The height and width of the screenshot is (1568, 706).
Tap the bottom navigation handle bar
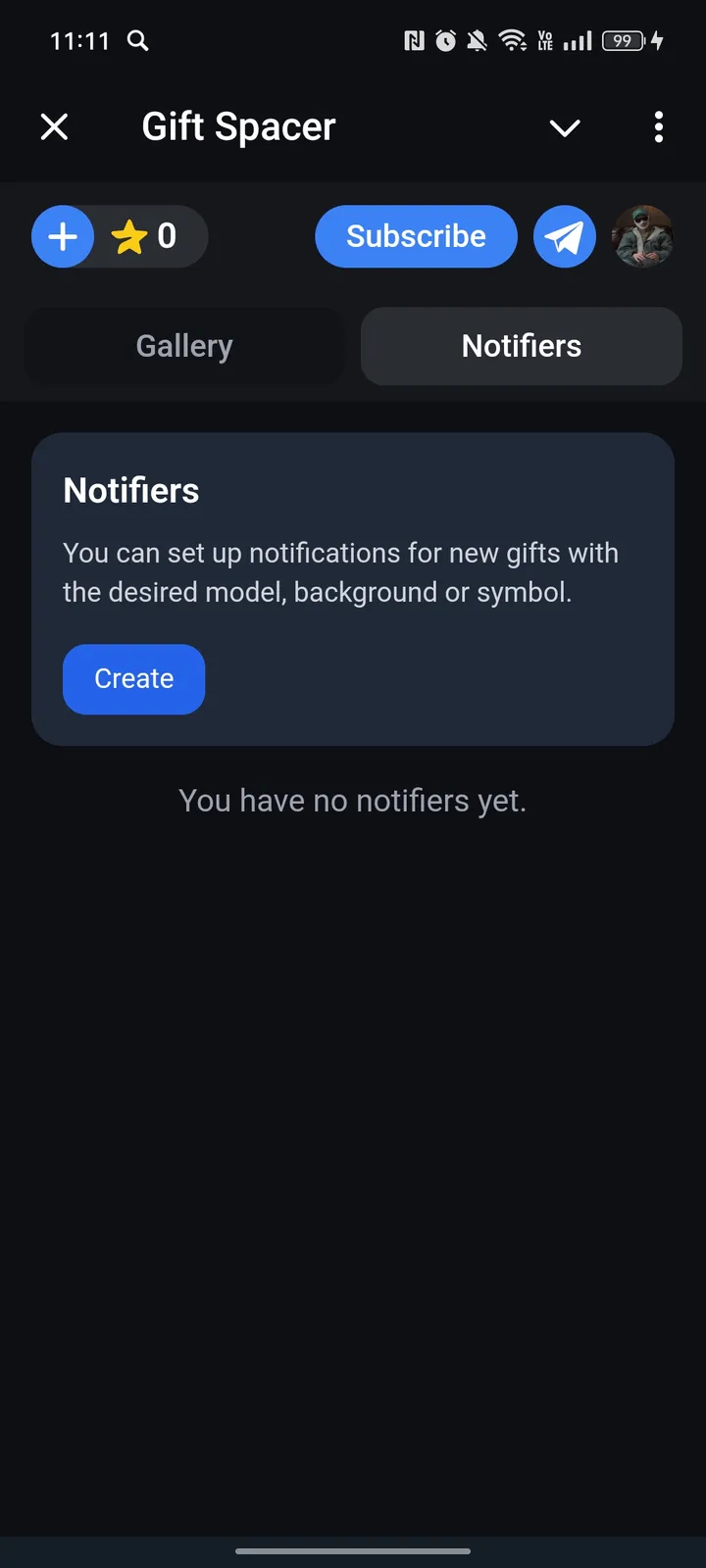point(353,1551)
